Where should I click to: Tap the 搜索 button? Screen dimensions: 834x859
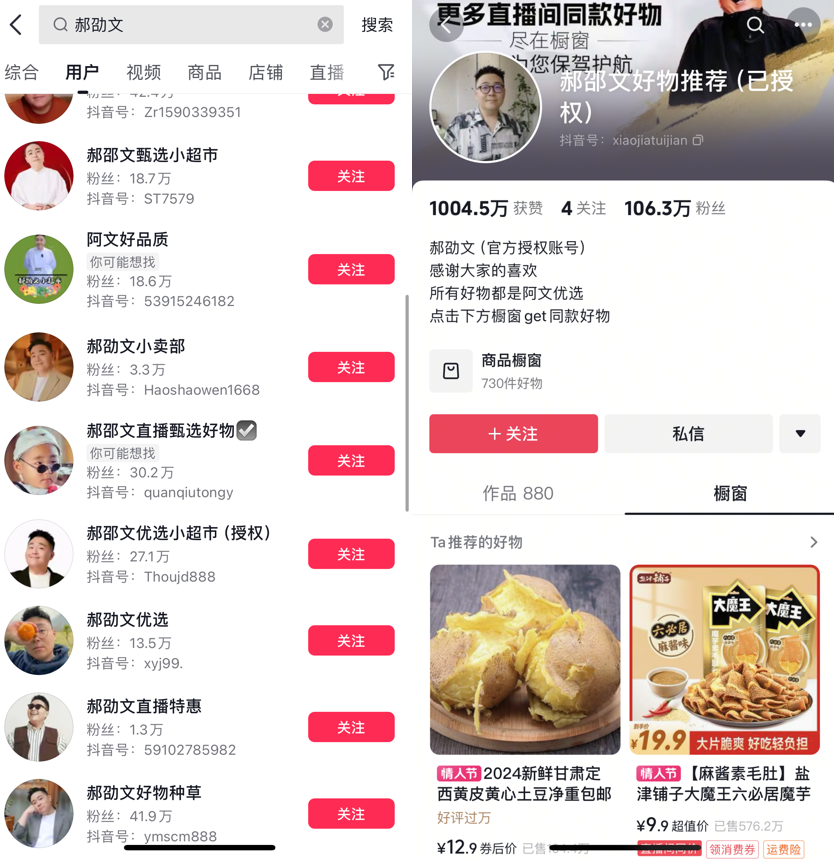coord(377,25)
